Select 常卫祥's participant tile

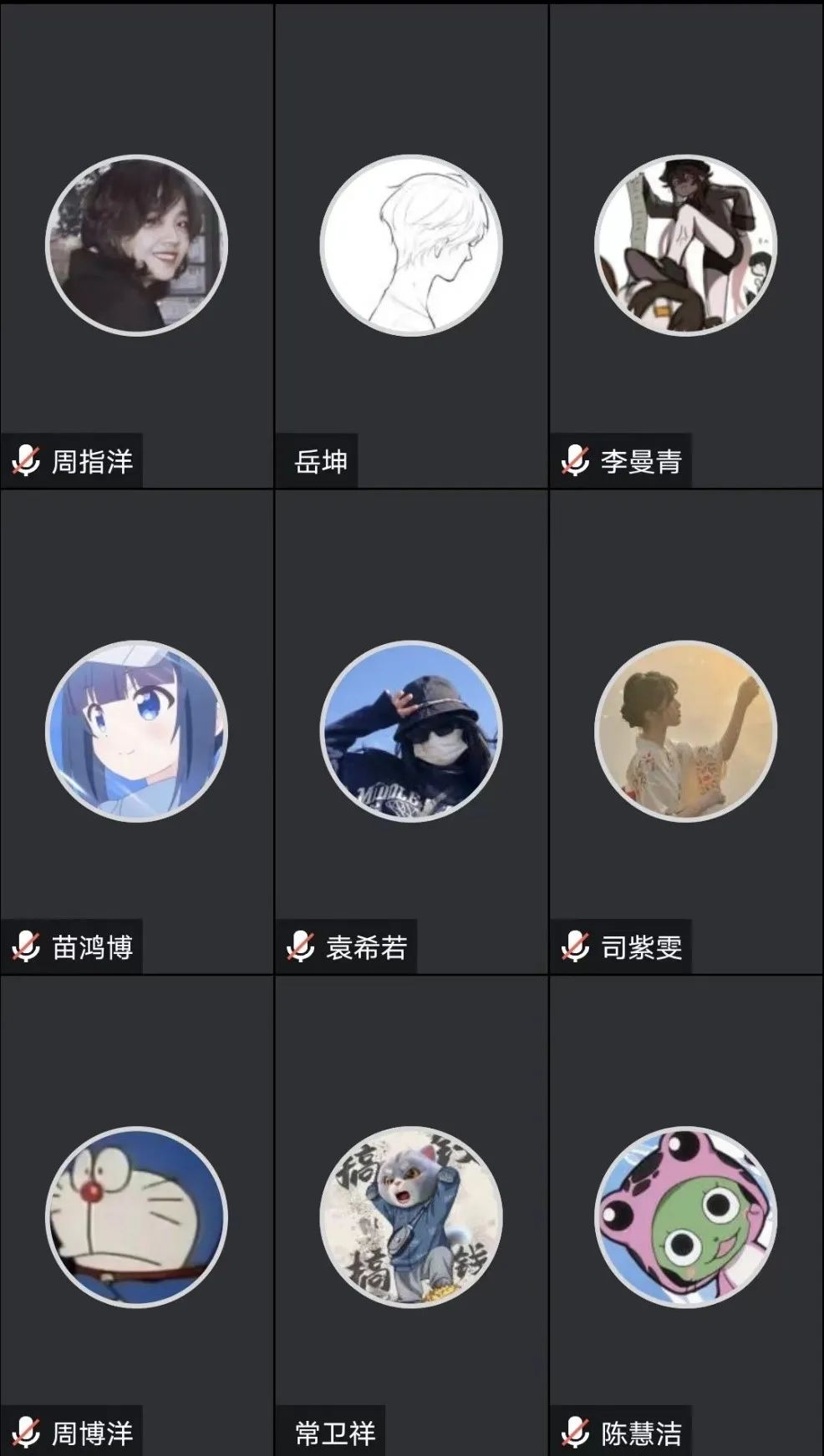[411, 1216]
